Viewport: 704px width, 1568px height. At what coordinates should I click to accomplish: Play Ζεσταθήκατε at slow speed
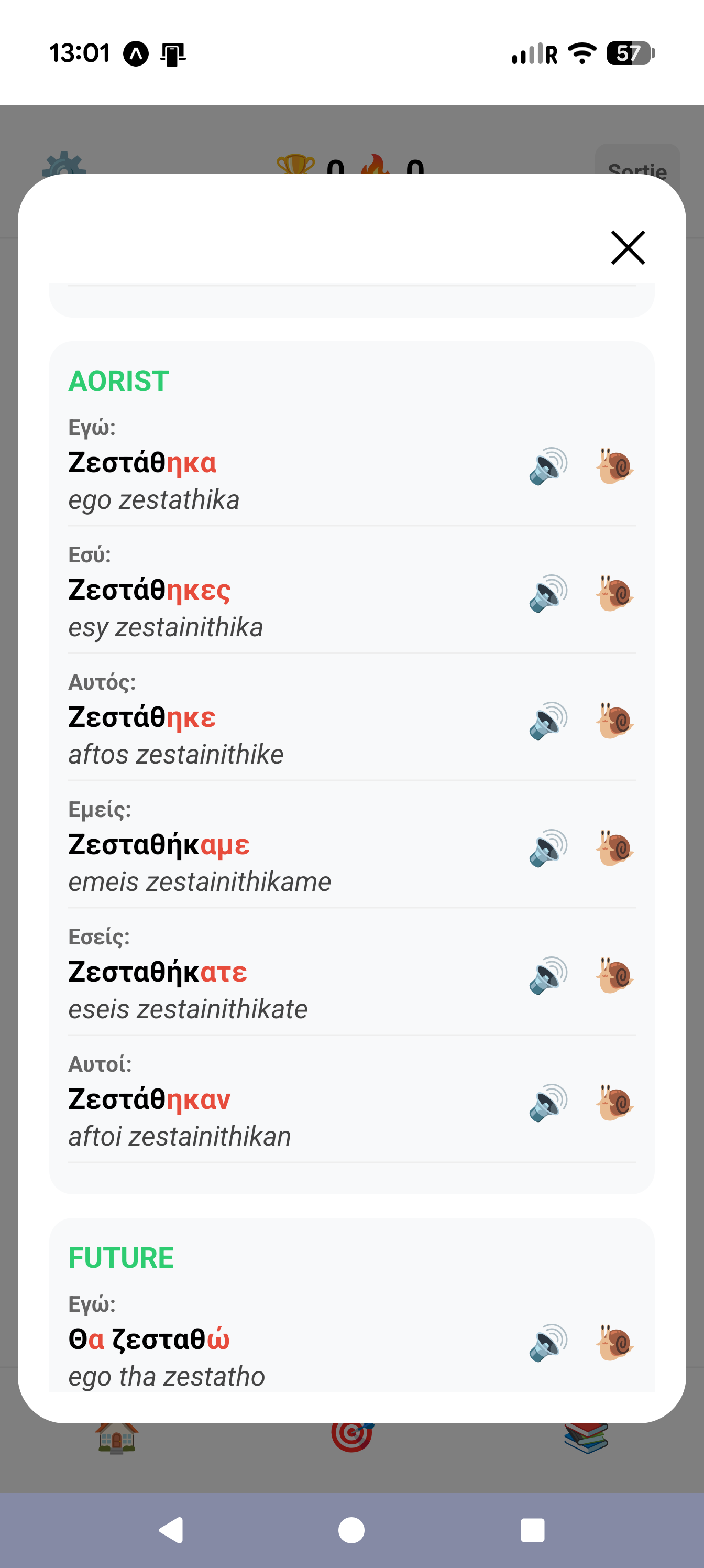(614, 975)
